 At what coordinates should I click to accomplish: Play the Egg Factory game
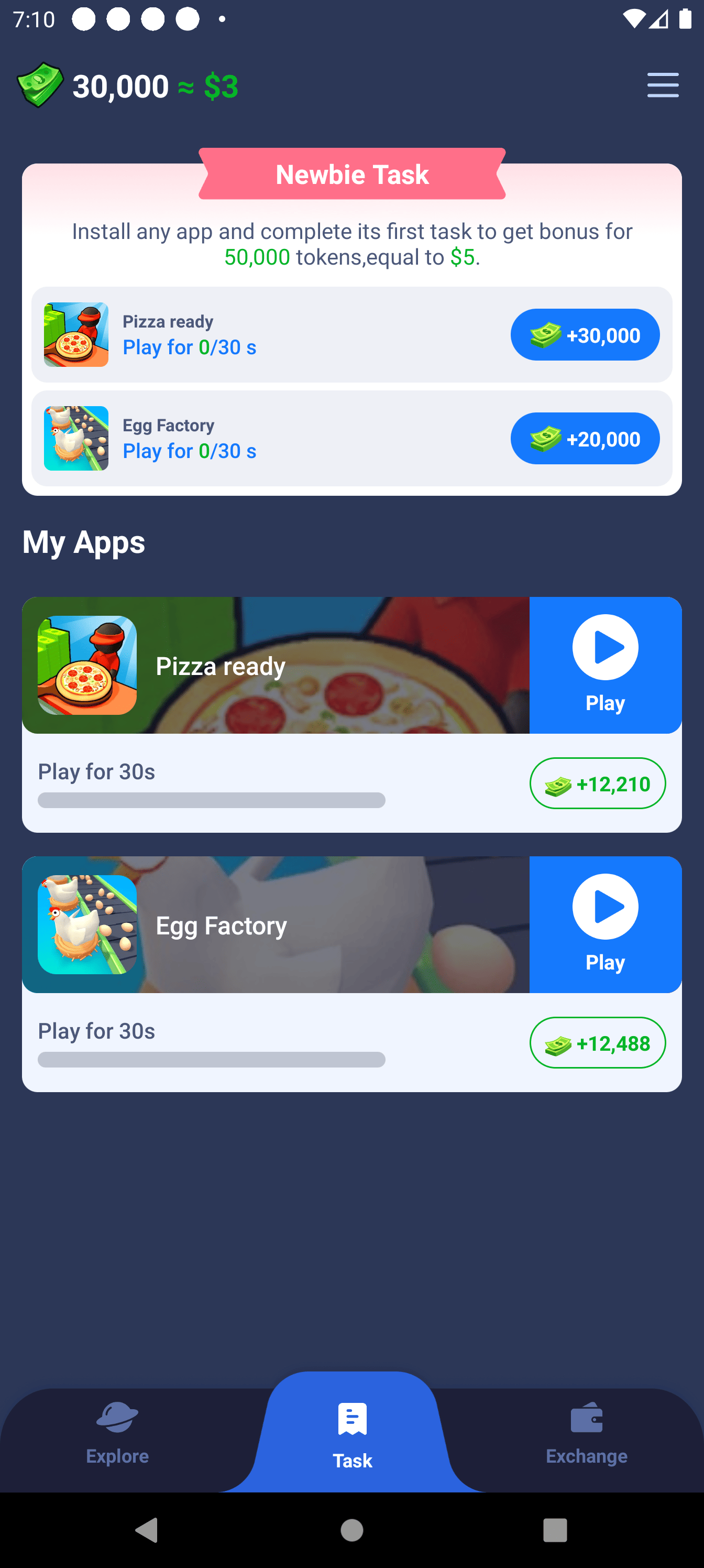click(605, 924)
